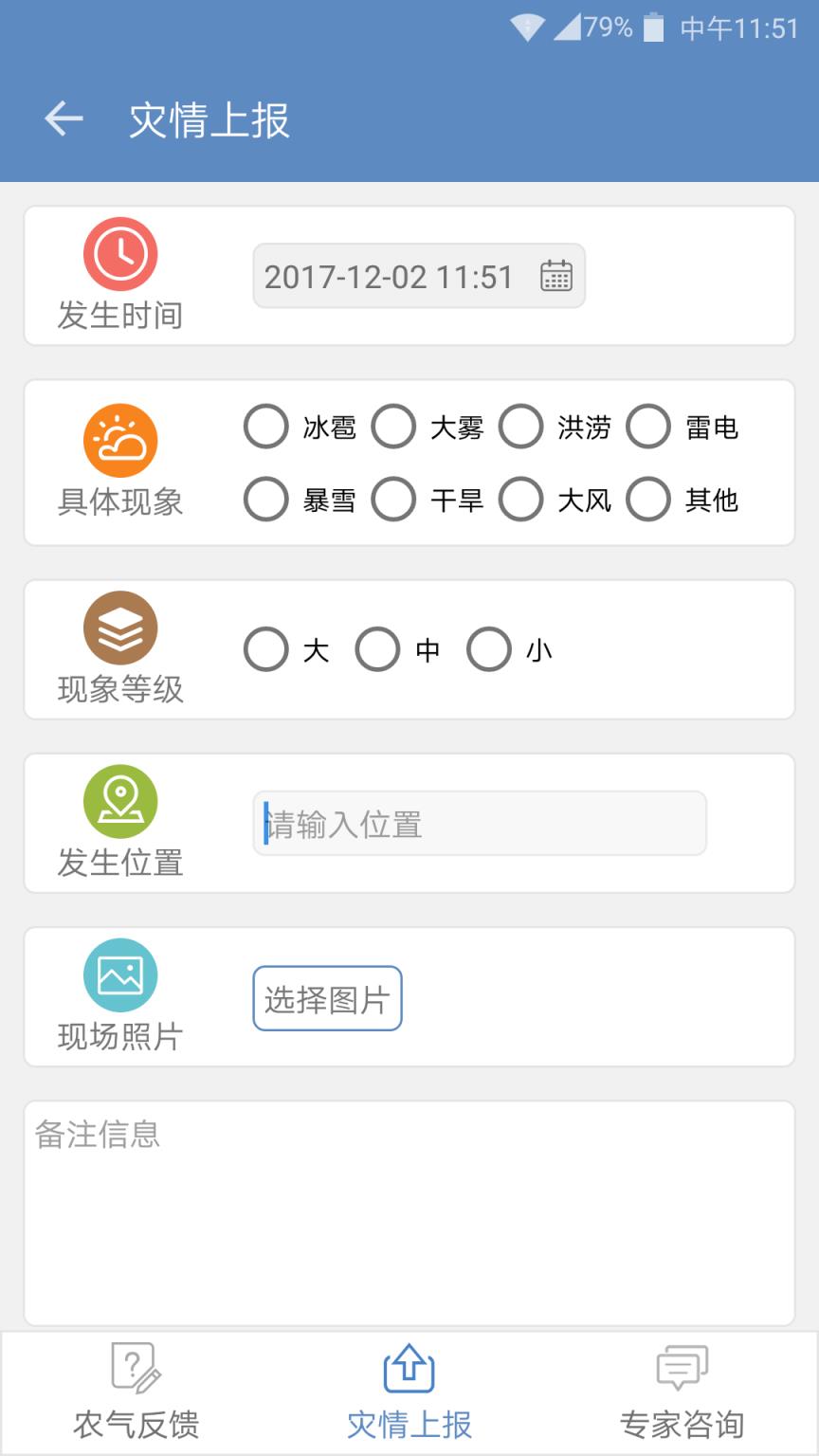Tap the blue upload icon above 灾情上报

click(409, 1369)
